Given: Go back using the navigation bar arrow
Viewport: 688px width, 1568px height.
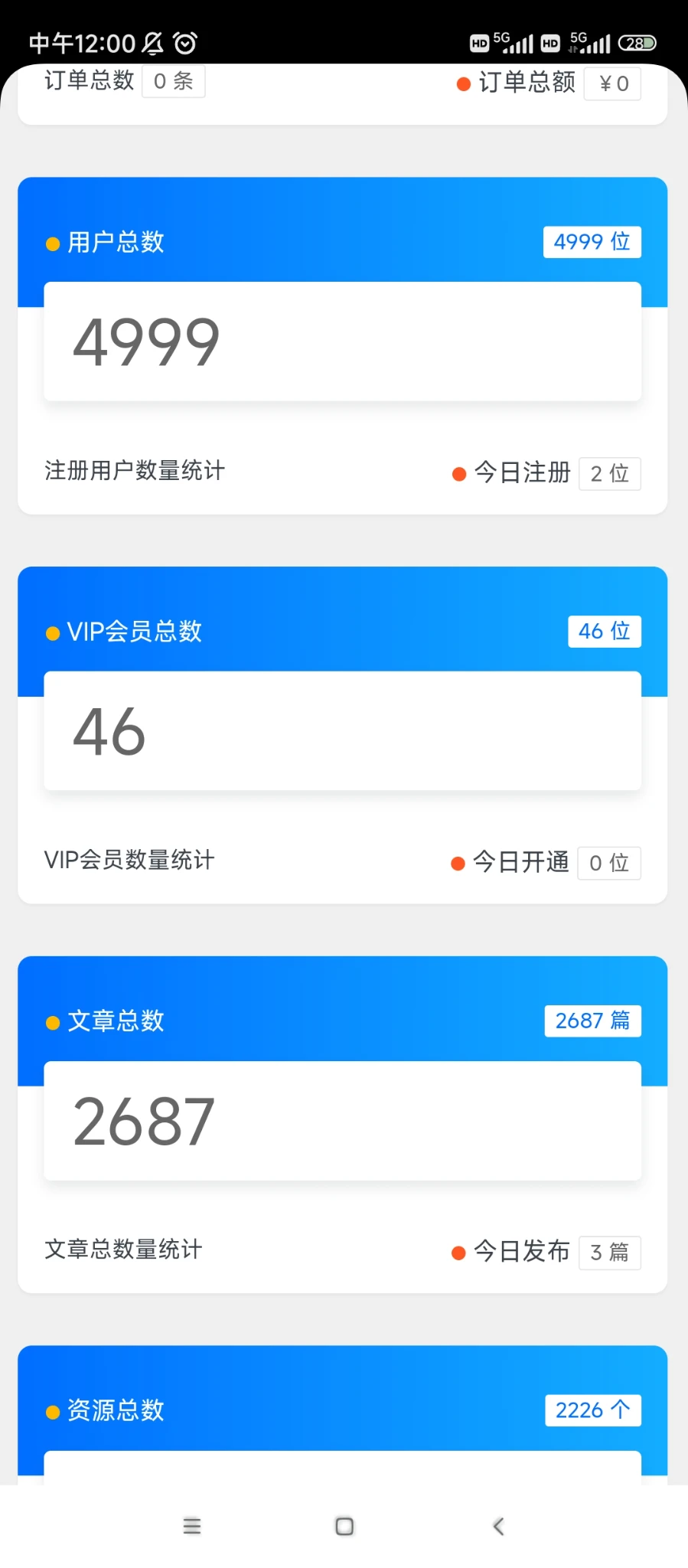Looking at the screenshot, I should tap(498, 1527).
